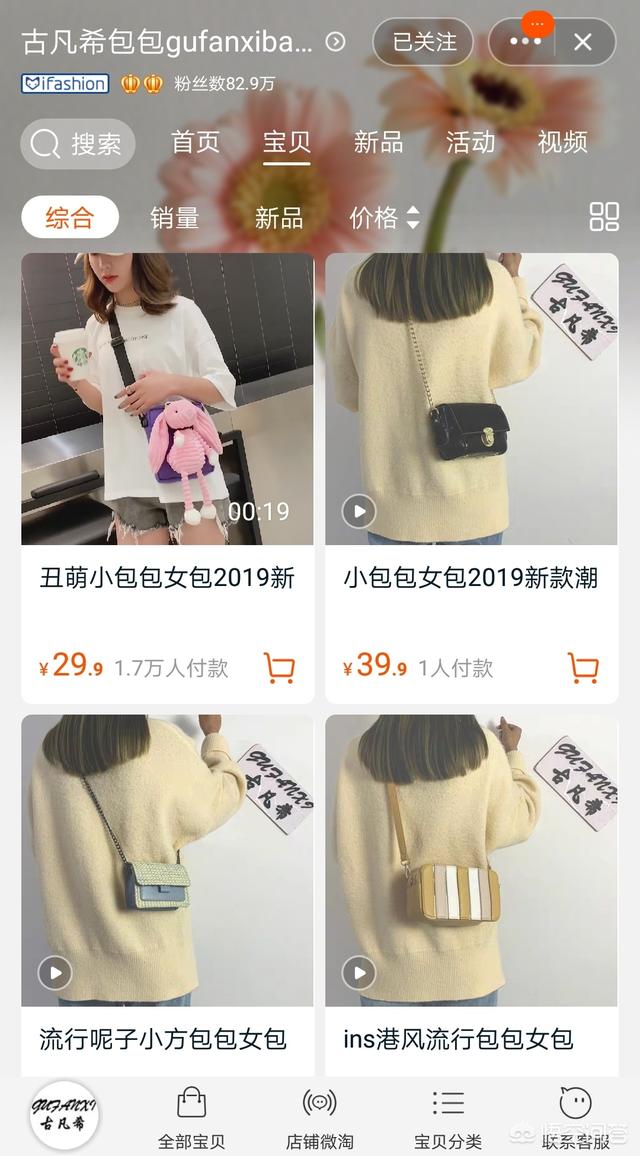This screenshot has width=640, height=1156.
Task: Tap the 已关注 following button
Action: (x=423, y=42)
